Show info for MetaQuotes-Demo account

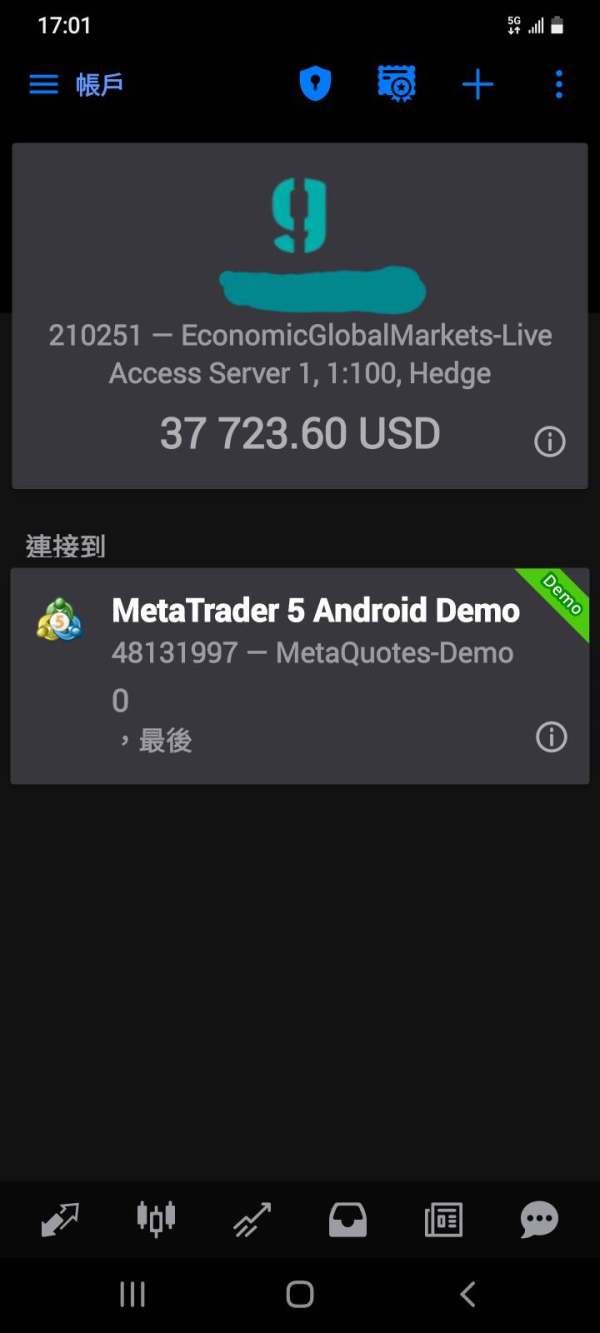pos(551,737)
